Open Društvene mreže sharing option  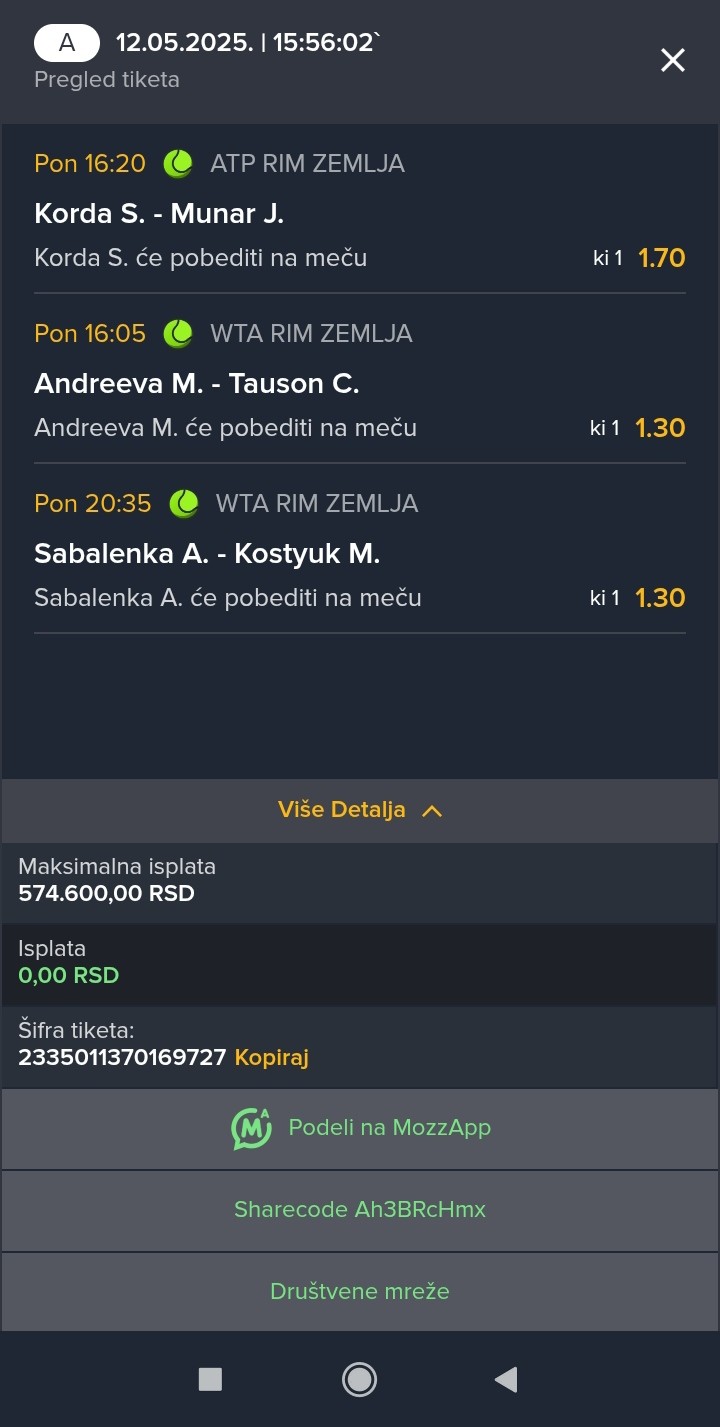(x=360, y=1292)
